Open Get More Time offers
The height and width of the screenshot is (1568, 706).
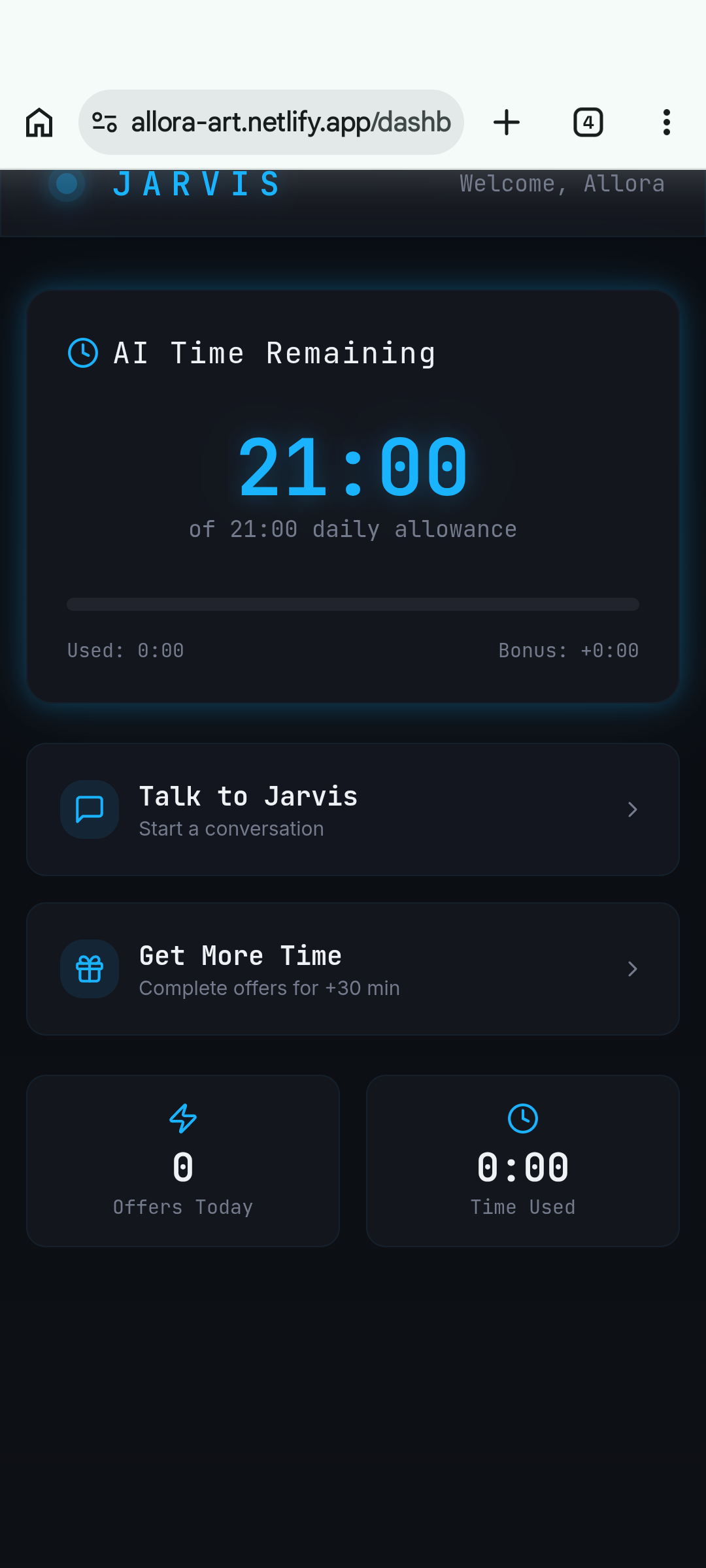[353, 969]
